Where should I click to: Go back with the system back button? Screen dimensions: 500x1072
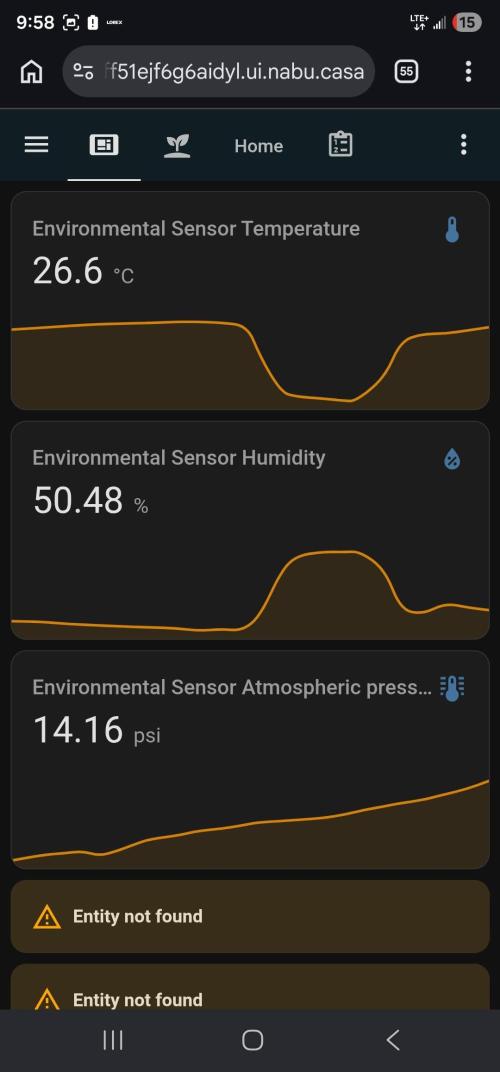tap(393, 1041)
